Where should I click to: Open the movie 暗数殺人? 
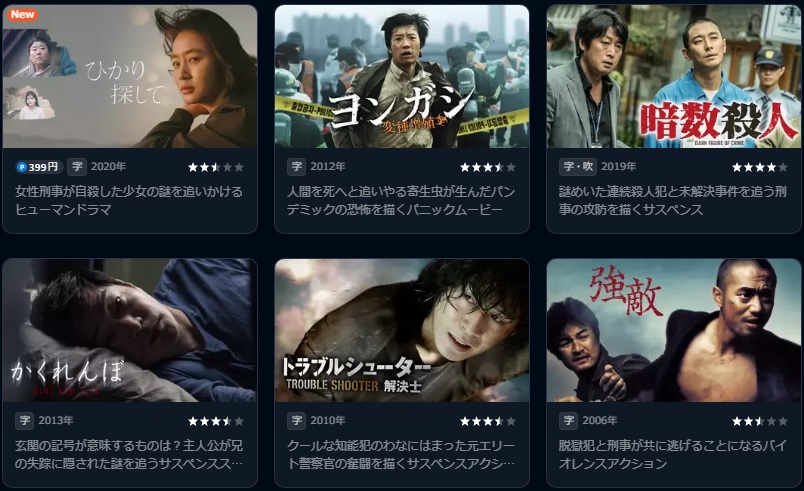pos(673,77)
